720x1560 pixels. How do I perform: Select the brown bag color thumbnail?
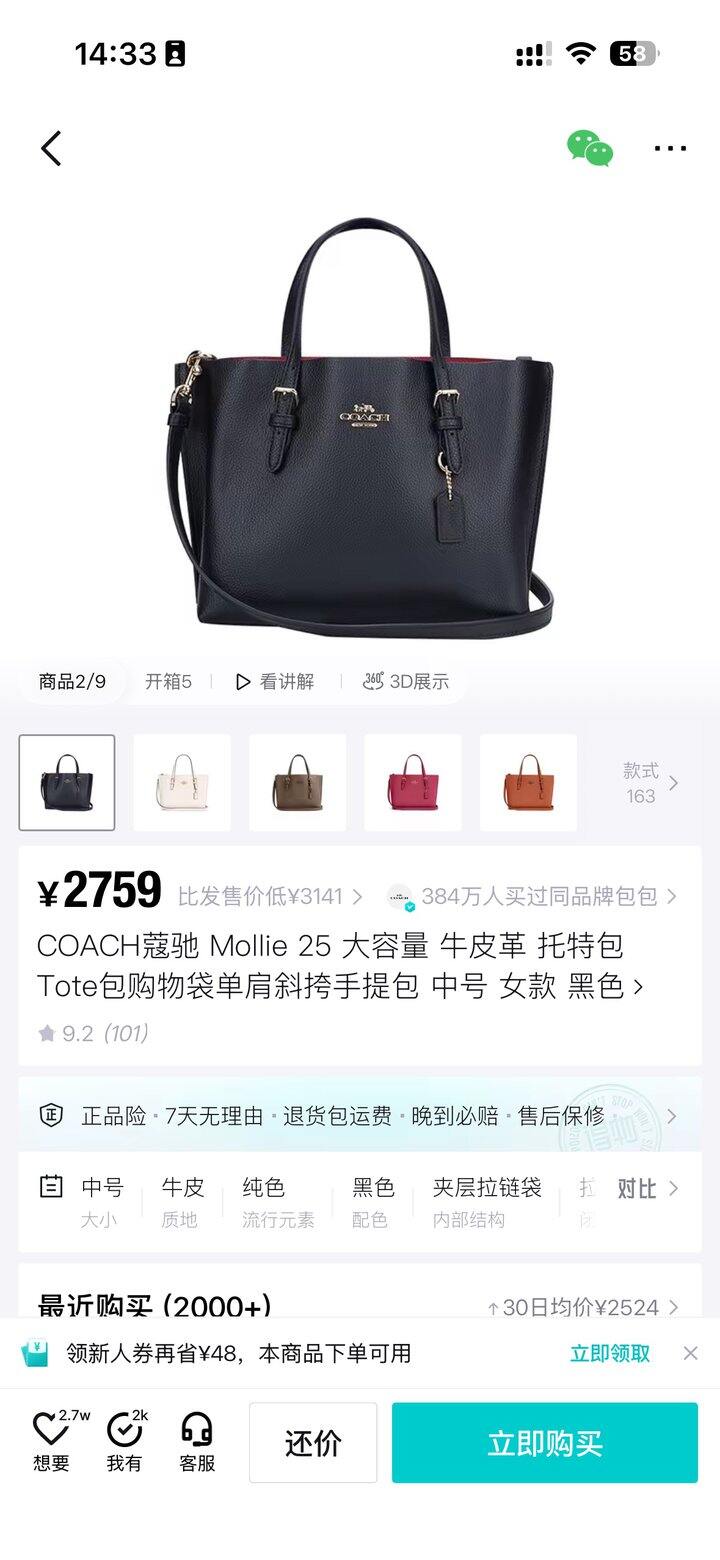tap(297, 783)
